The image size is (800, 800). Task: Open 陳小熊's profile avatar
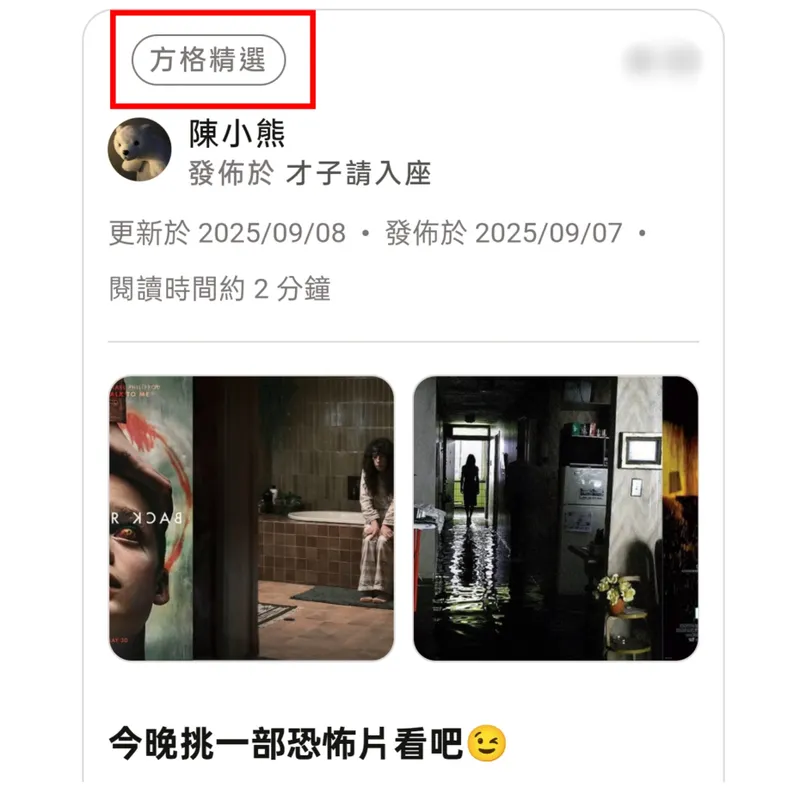point(139,150)
